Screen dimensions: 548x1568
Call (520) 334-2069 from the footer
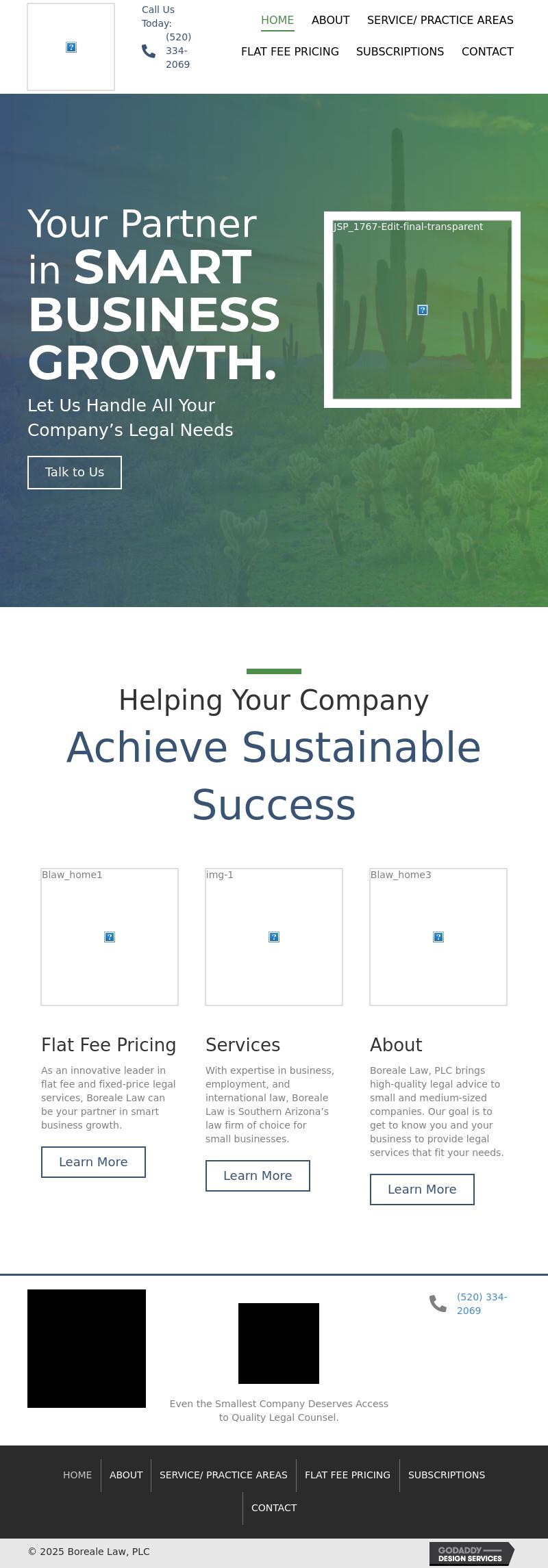482,1304
